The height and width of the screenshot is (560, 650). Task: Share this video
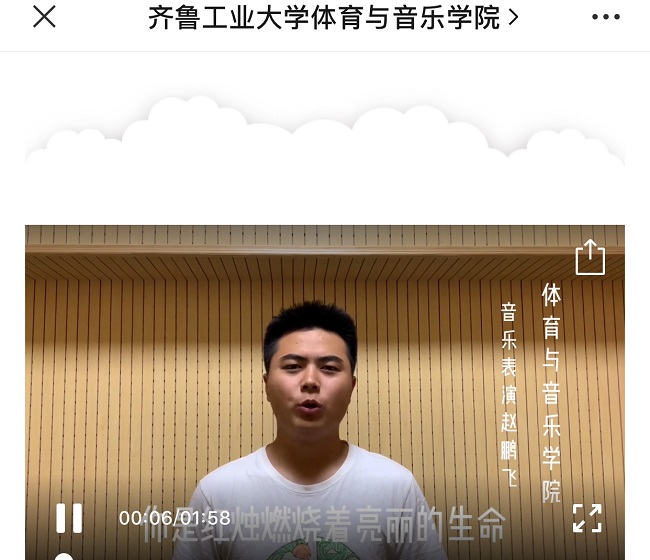click(590, 257)
